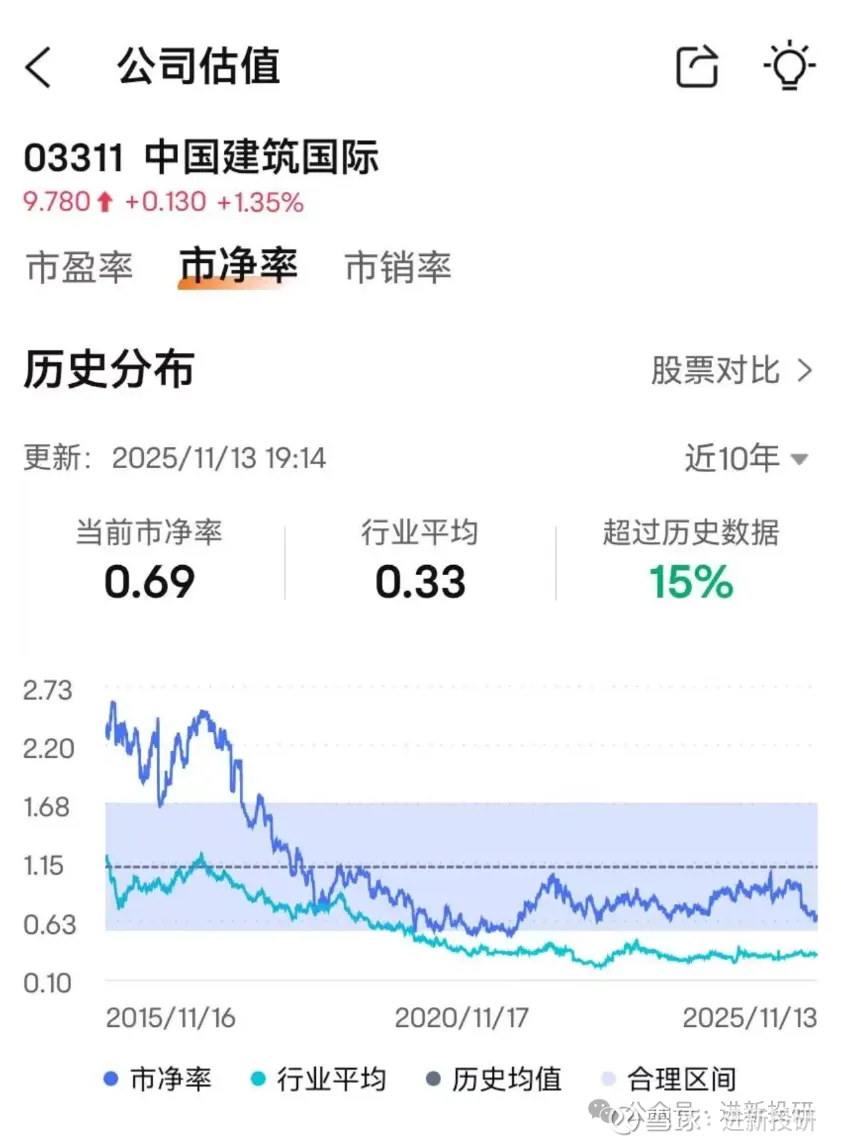This screenshot has height=1146, width=841.
Task: Switch to the 市盈率 tab
Action: tap(80, 267)
